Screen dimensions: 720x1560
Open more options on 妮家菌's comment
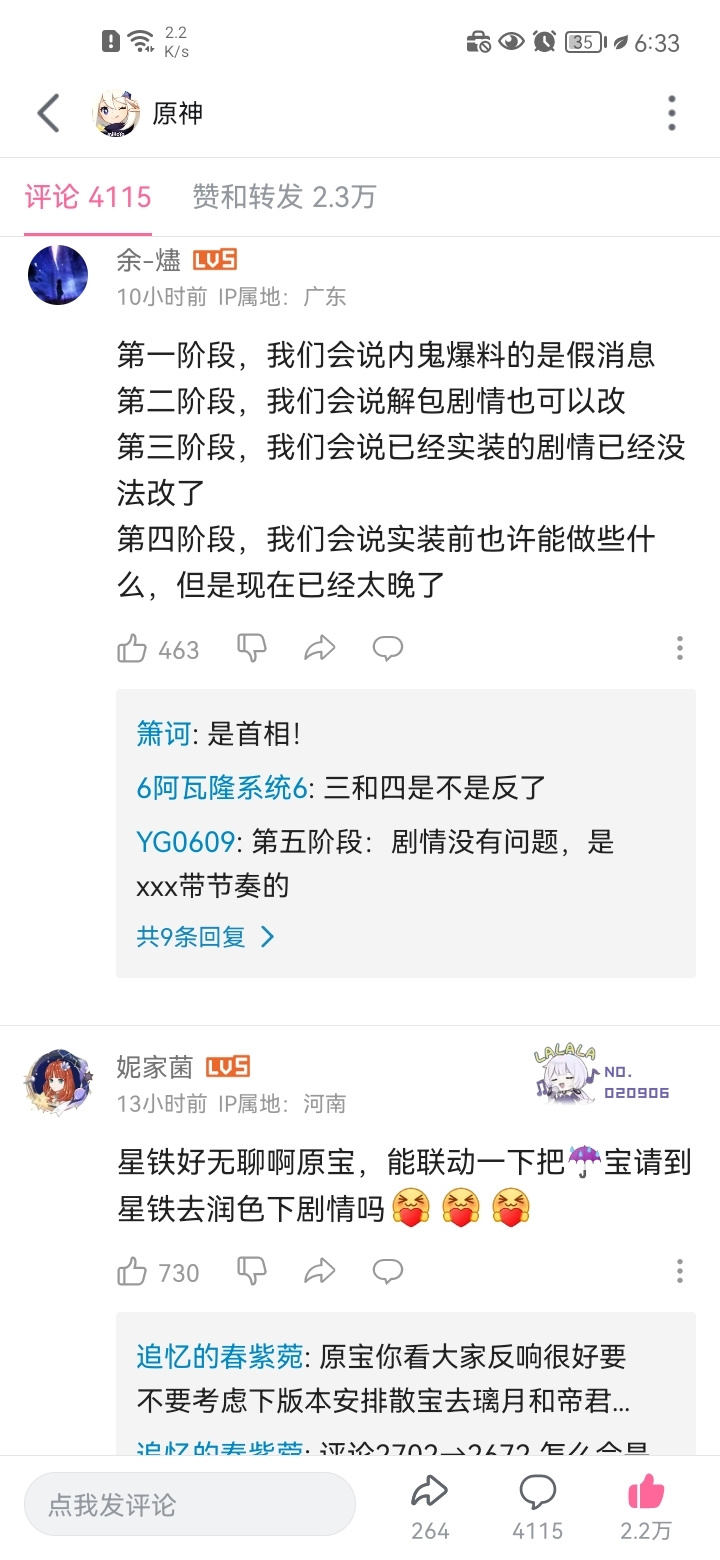point(680,1272)
